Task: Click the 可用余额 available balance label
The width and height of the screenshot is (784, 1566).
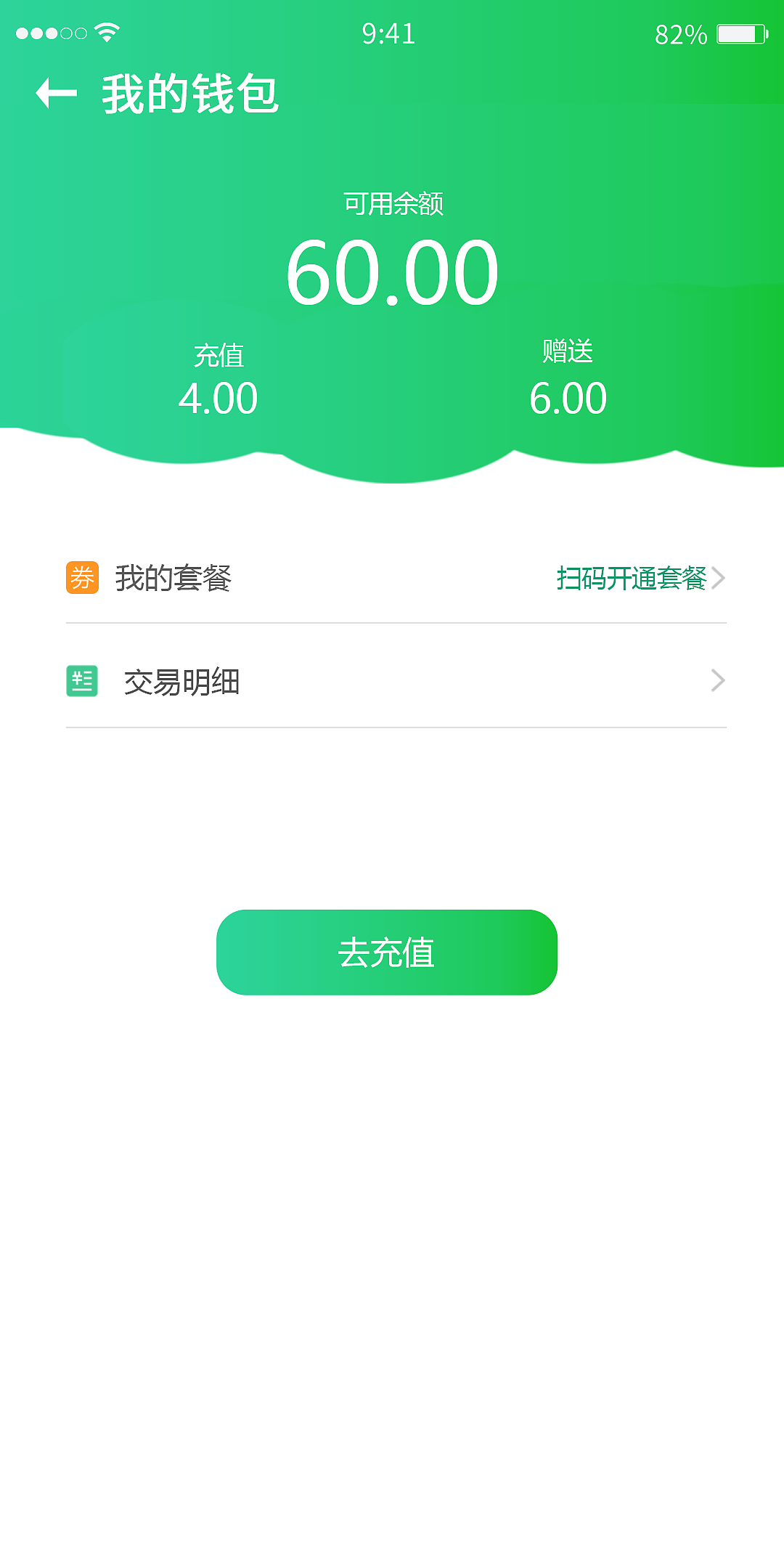Action: click(x=395, y=203)
